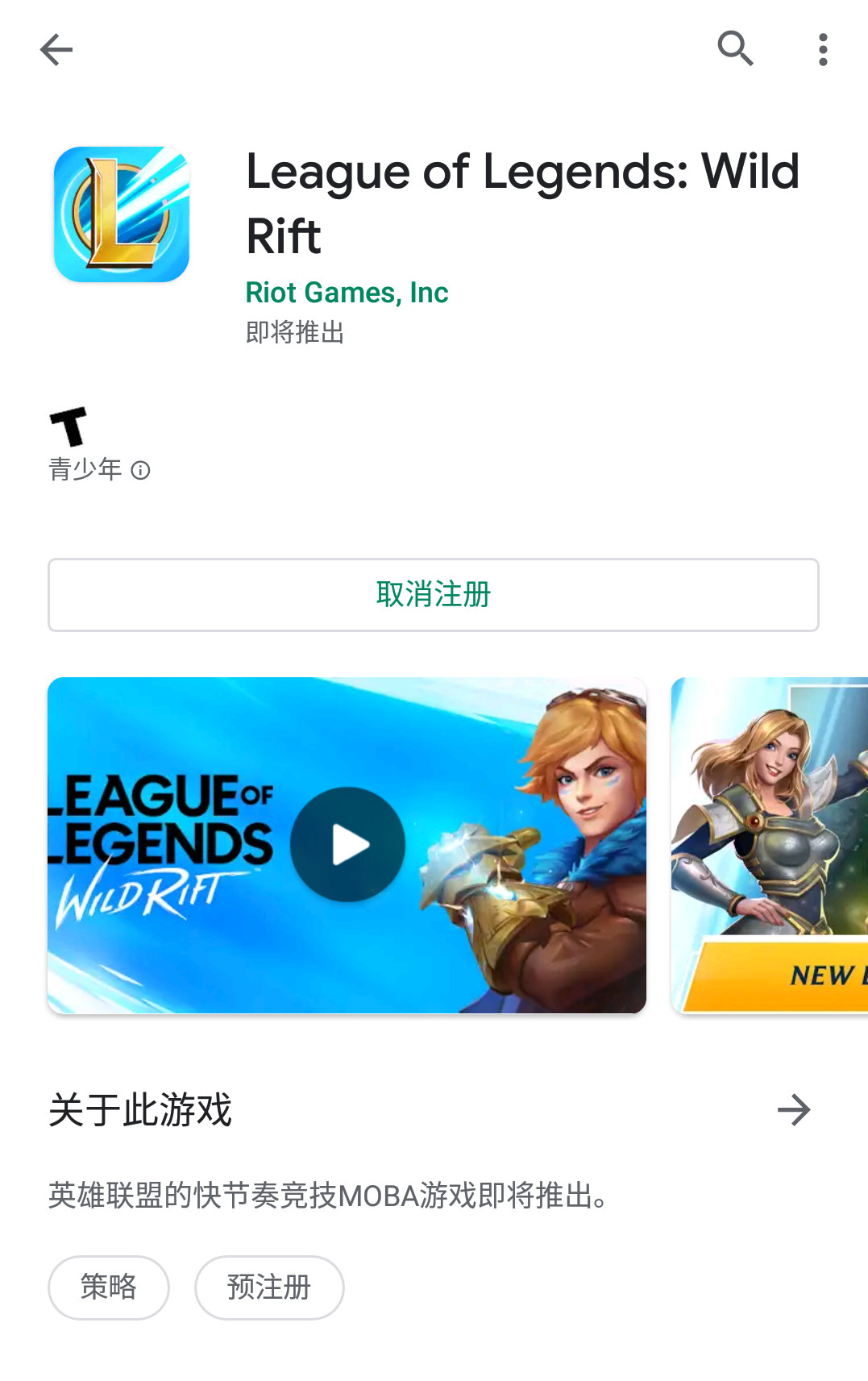The width and height of the screenshot is (868, 1381).
Task: Open the NEW screenshot thumbnail
Action: click(770, 845)
